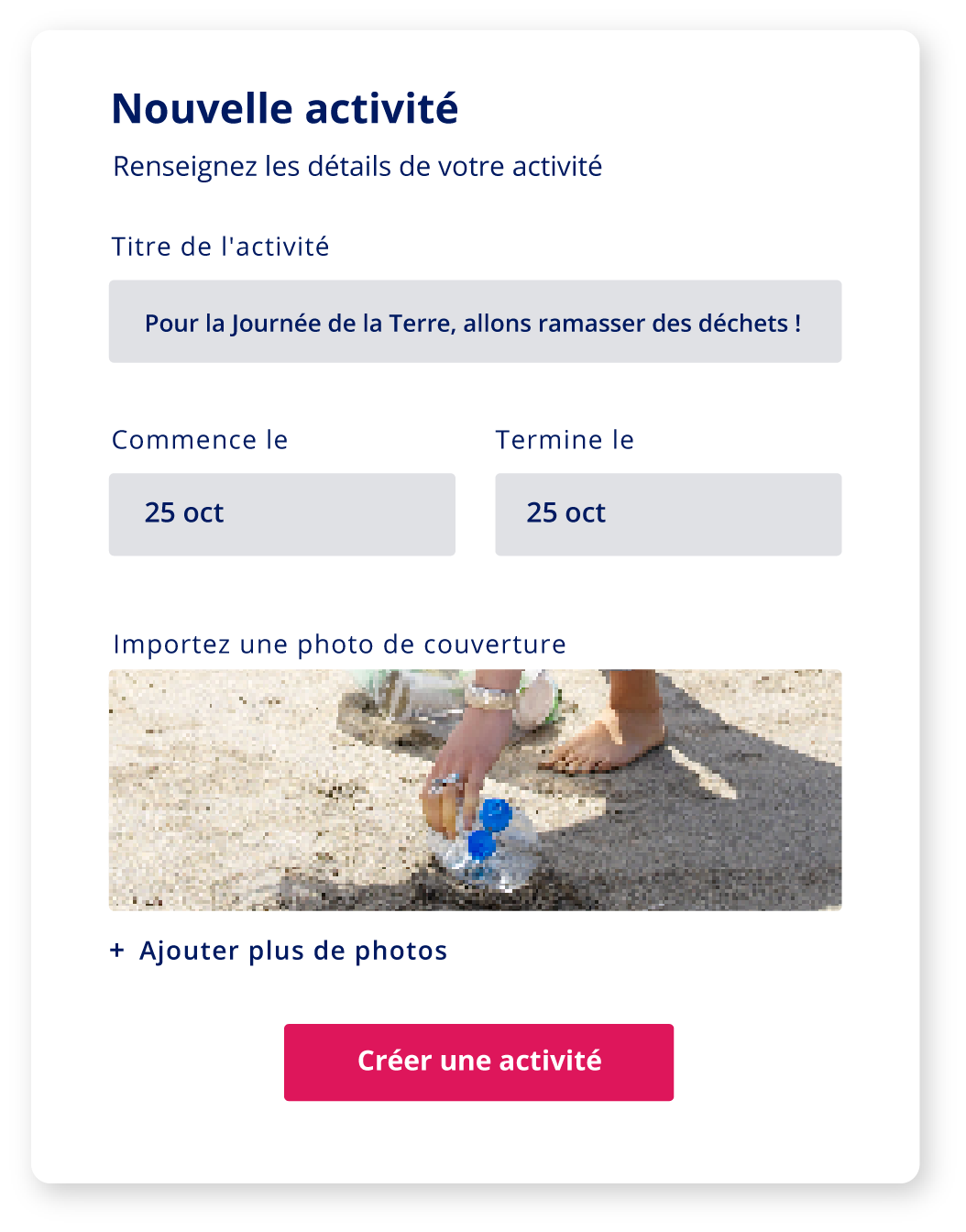Open the 'Commence le' date picker showing 25 oct
Screen dimensions: 966x1232
pos(281,514)
